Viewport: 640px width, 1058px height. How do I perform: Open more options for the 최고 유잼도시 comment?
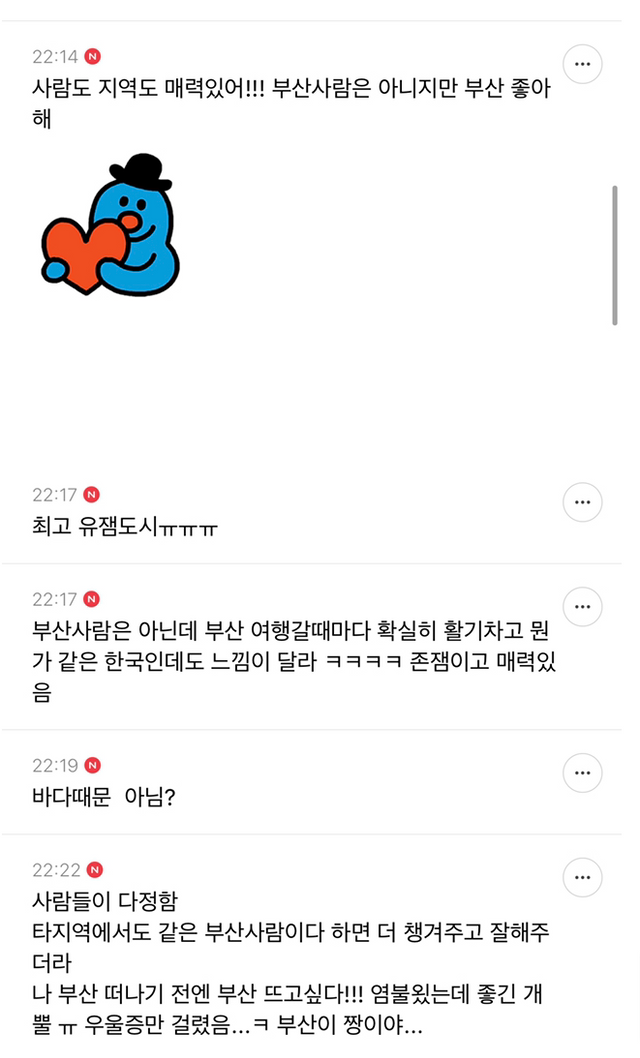[x=582, y=502]
